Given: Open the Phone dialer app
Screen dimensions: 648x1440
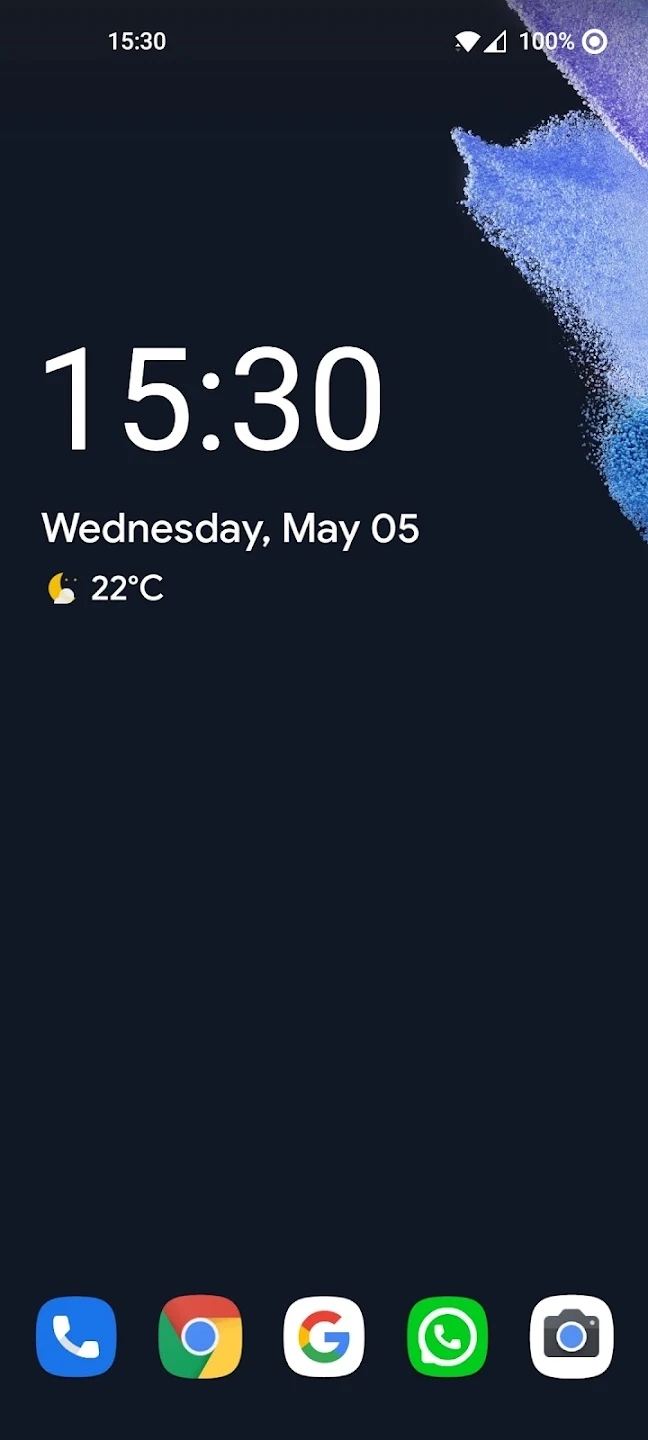Looking at the screenshot, I should click(76, 1337).
